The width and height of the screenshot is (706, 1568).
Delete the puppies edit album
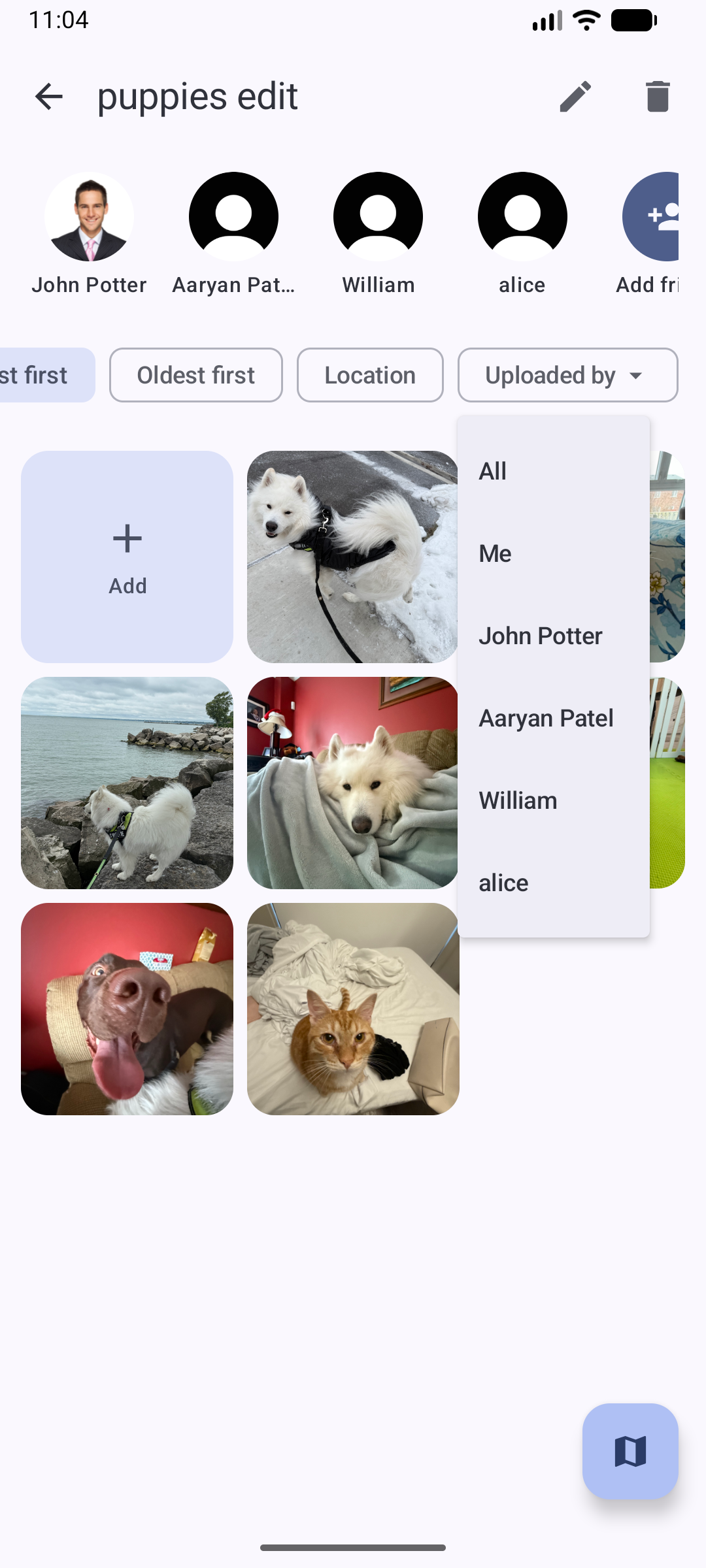[x=658, y=97]
